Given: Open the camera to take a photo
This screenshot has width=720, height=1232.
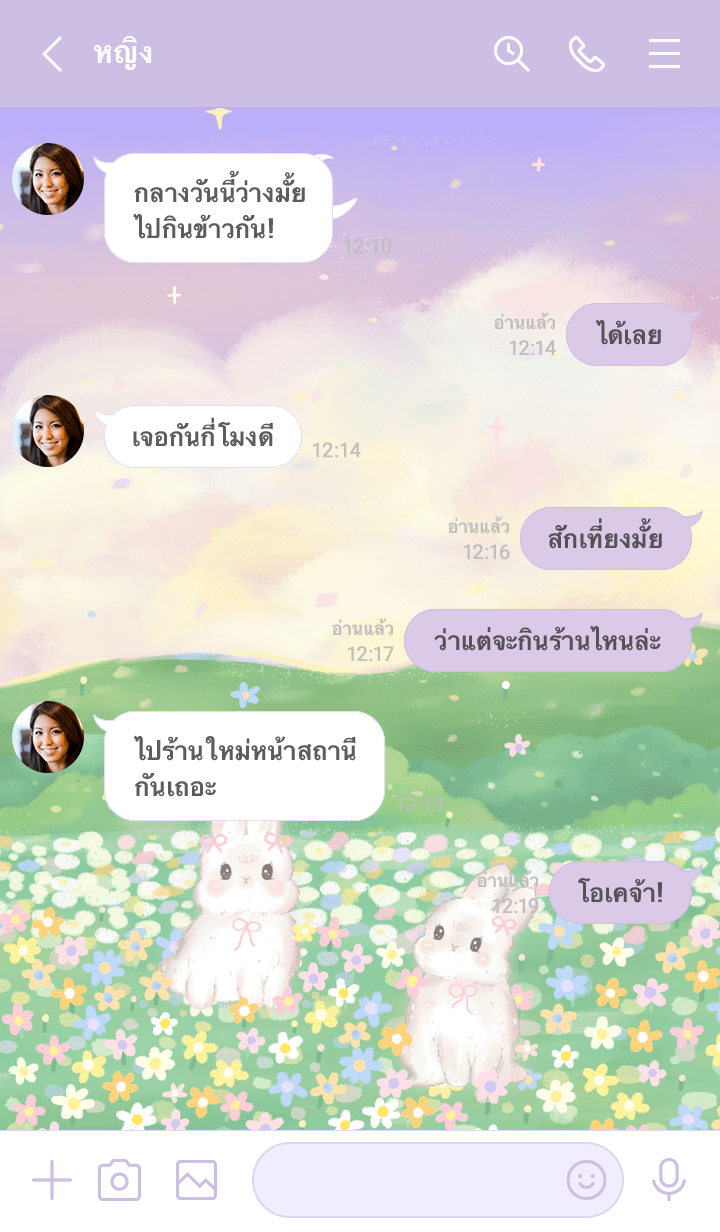Looking at the screenshot, I should pyautogui.click(x=119, y=1181).
